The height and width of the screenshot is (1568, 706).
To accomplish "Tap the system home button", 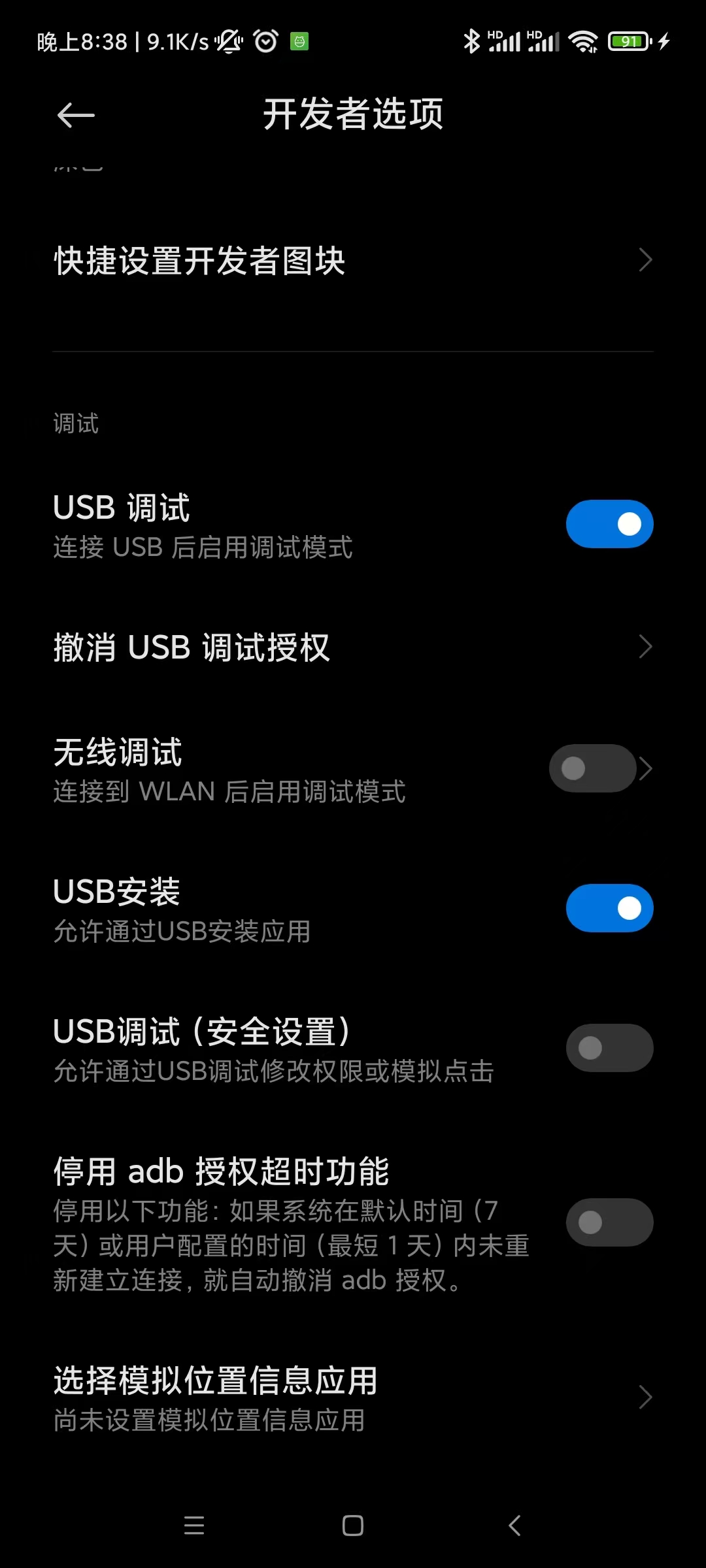I will pos(353,1526).
